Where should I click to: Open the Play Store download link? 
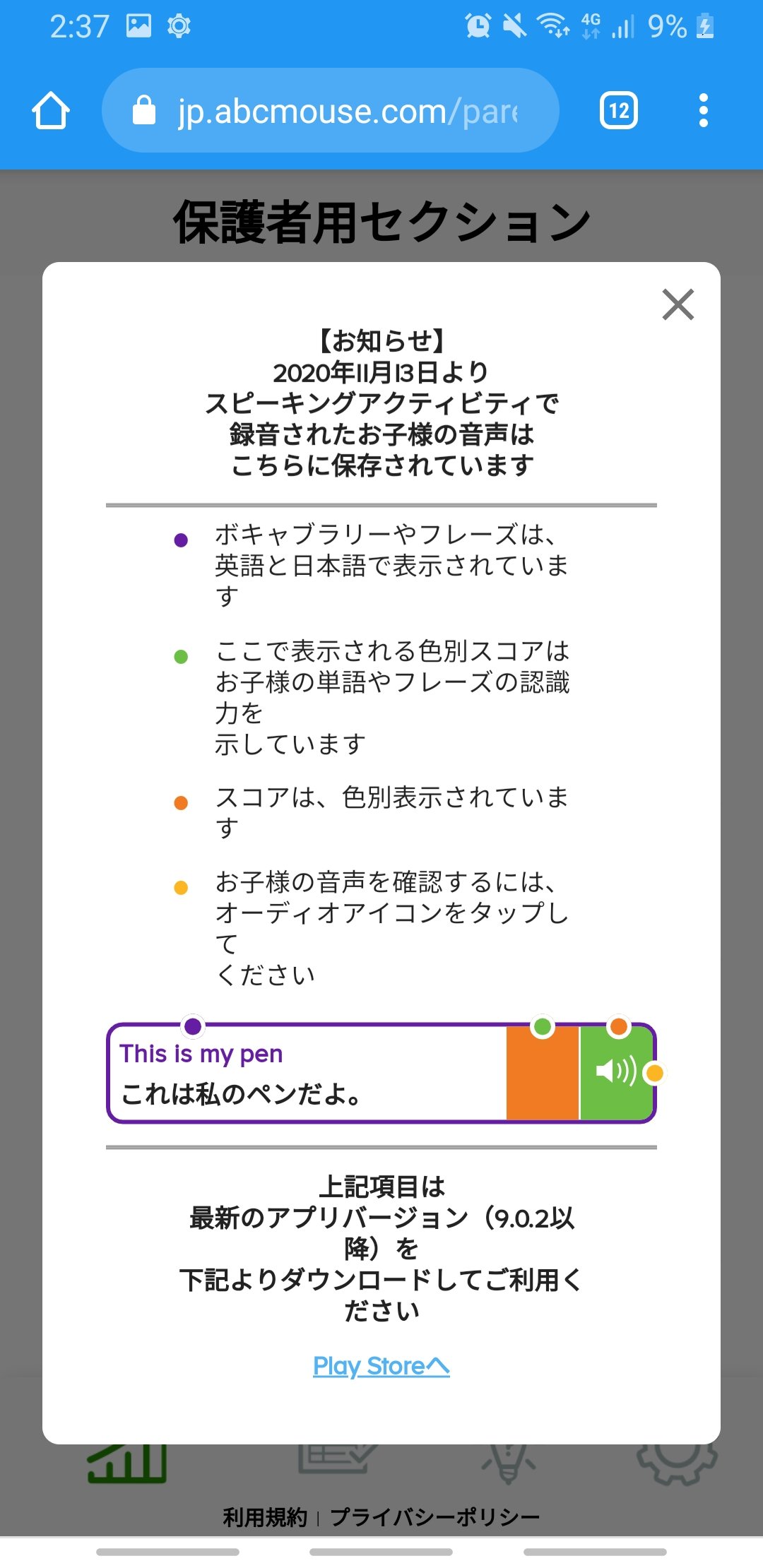(381, 1366)
